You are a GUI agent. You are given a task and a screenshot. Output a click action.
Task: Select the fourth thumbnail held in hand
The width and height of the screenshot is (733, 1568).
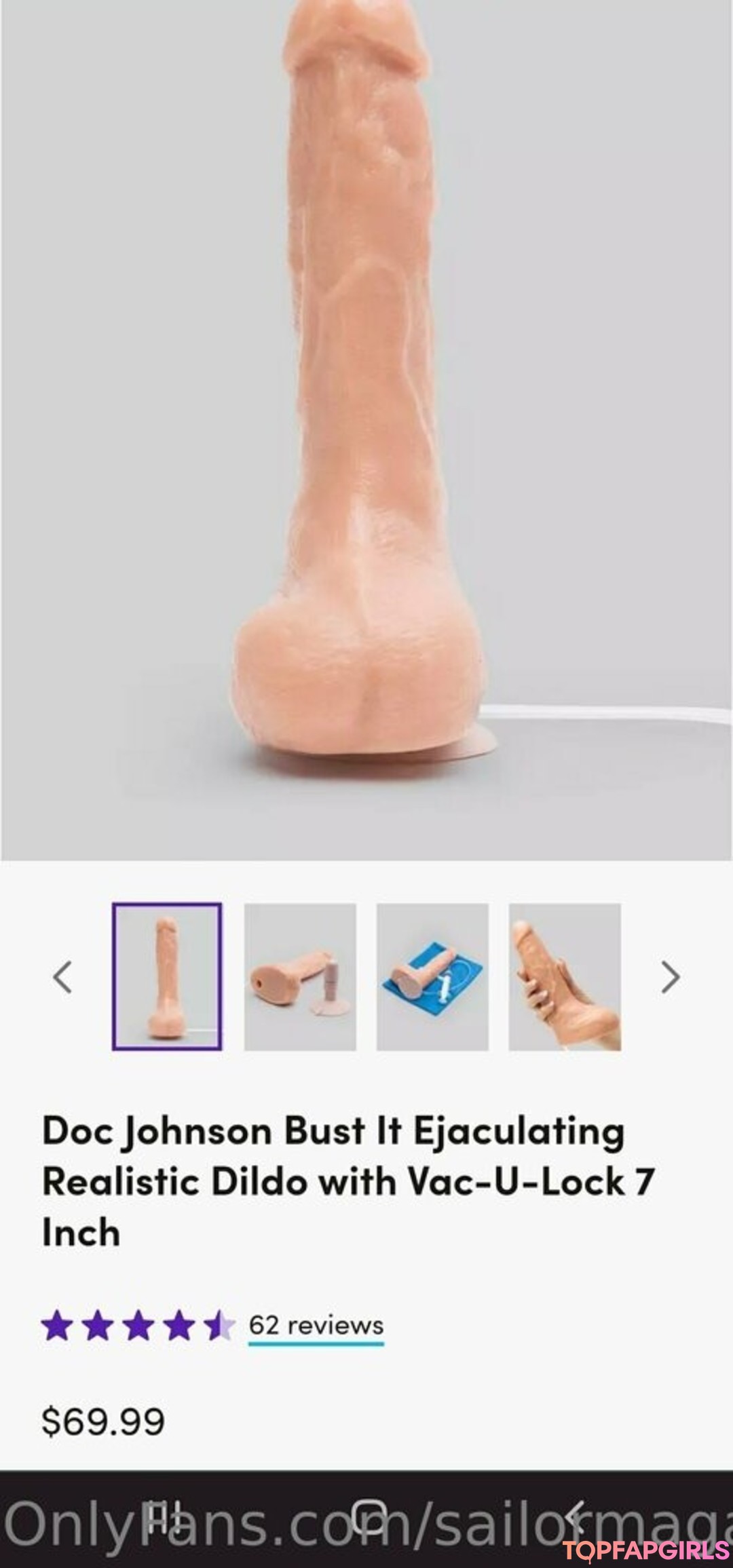tap(565, 976)
